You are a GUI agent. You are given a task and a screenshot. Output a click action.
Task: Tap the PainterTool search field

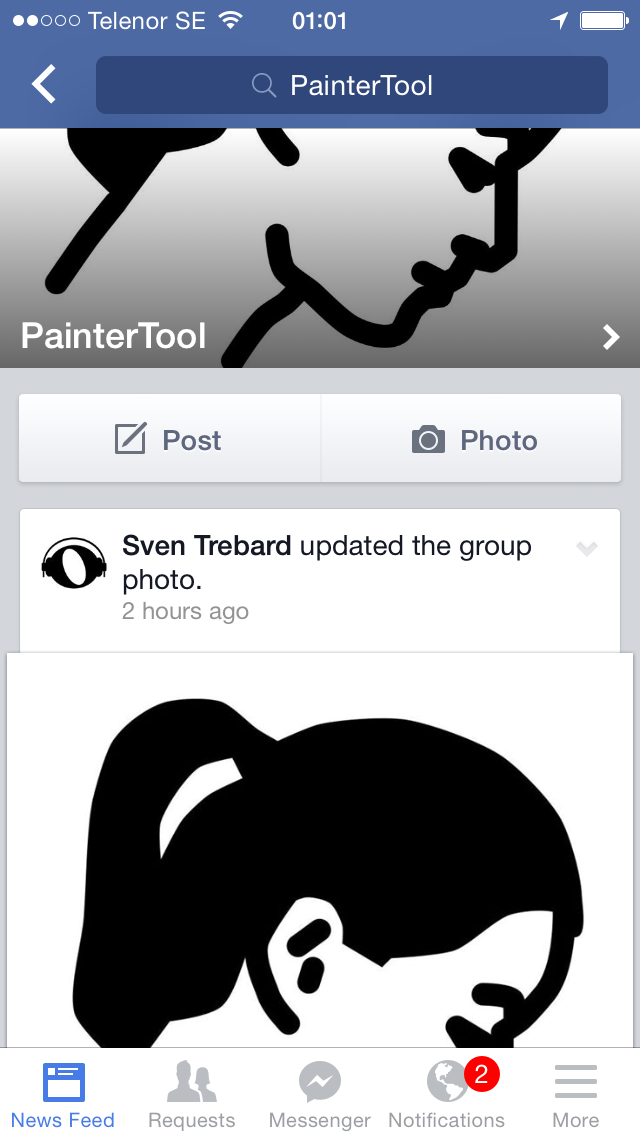(x=352, y=85)
